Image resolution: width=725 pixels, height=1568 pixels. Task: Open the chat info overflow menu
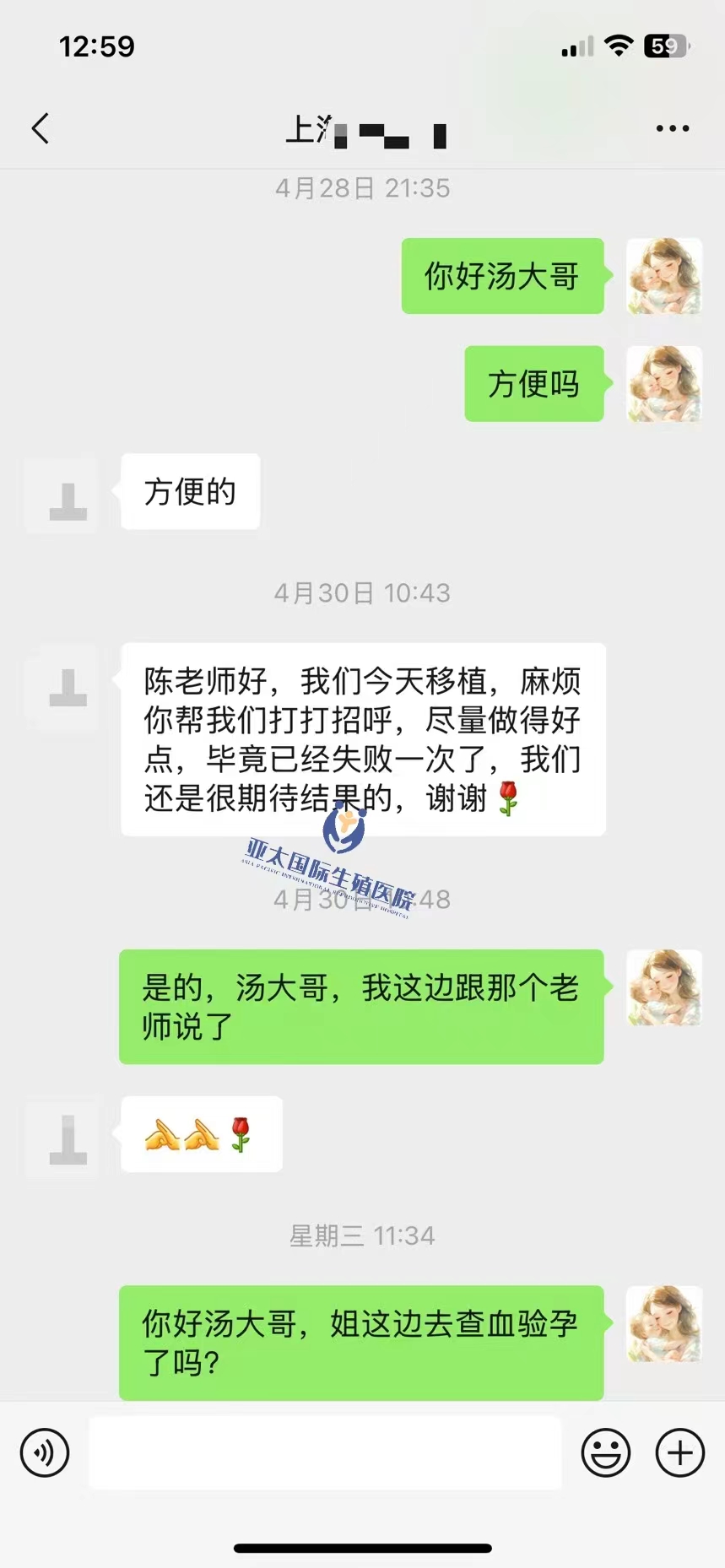pyautogui.click(x=672, y=128)
